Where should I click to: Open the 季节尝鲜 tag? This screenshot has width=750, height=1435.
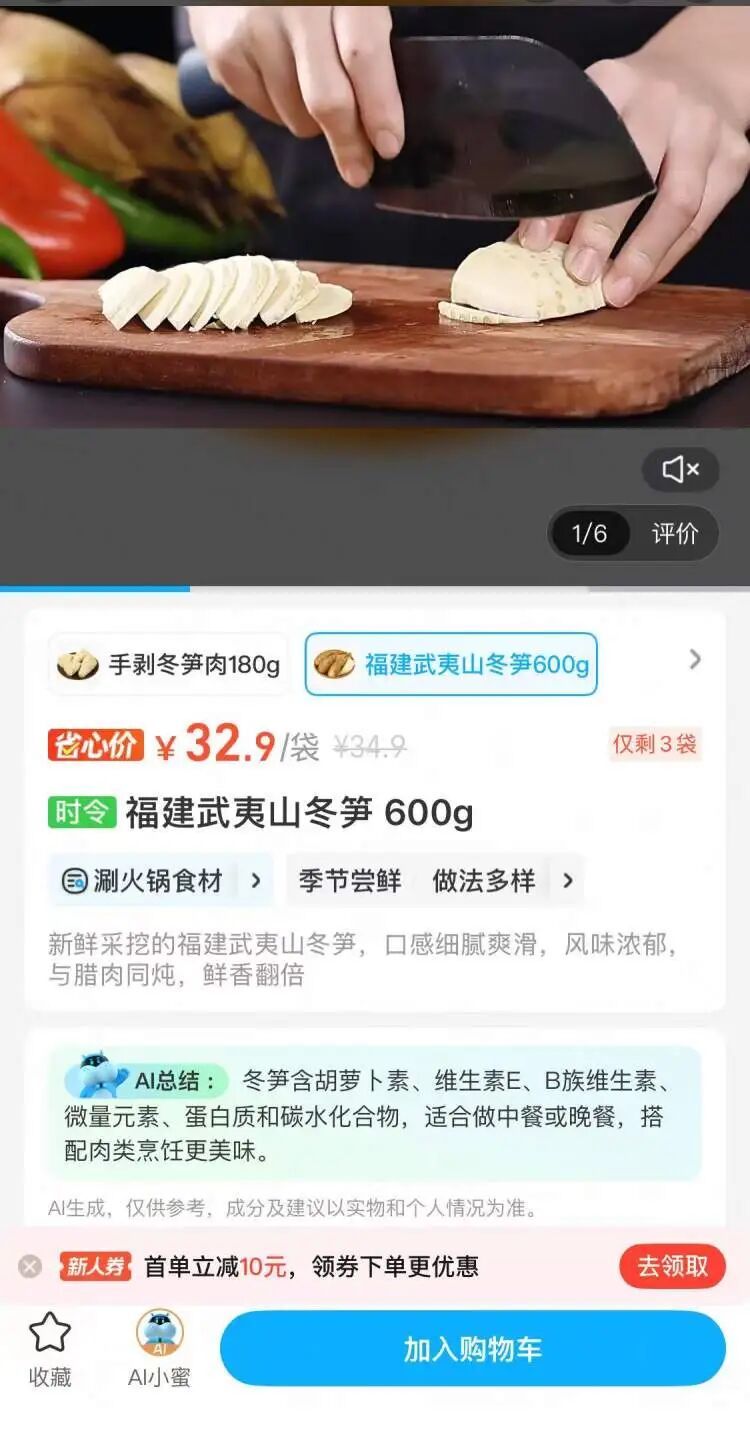pos(352,881)
